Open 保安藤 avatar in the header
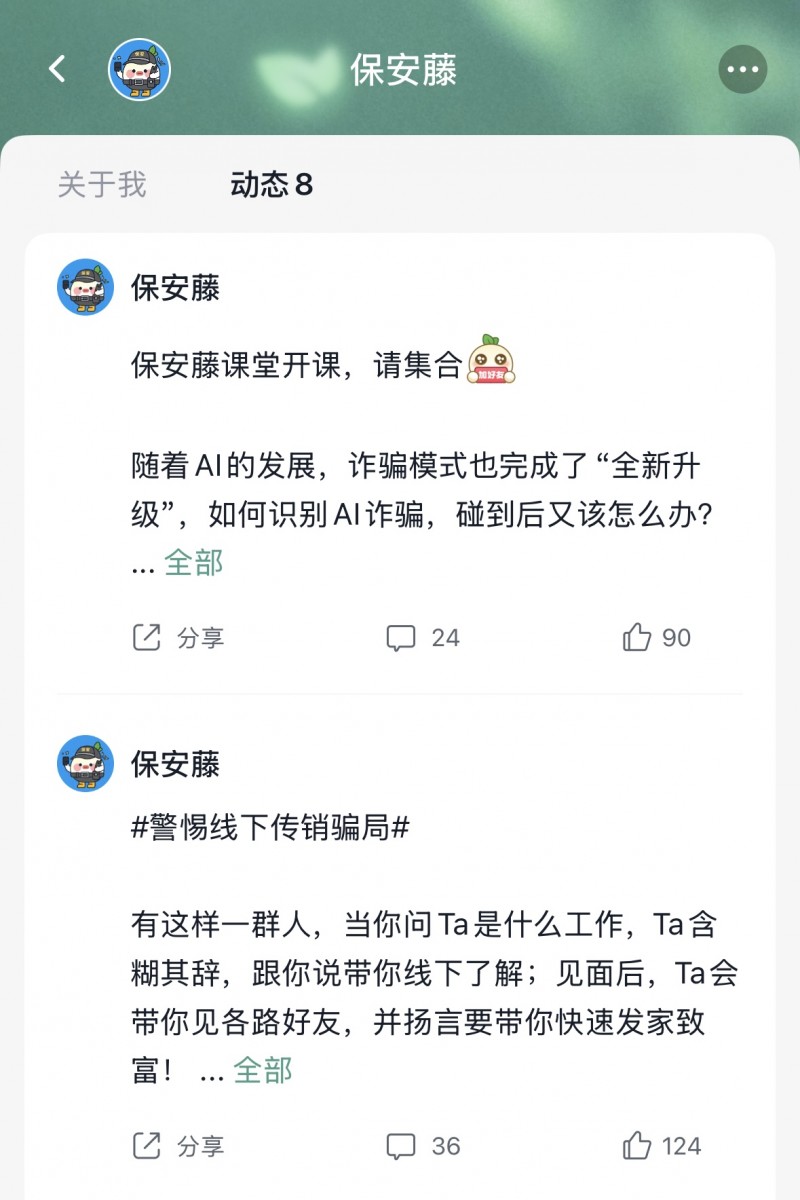This screenshot has height=1200, width=800. [x=139, y=69]
